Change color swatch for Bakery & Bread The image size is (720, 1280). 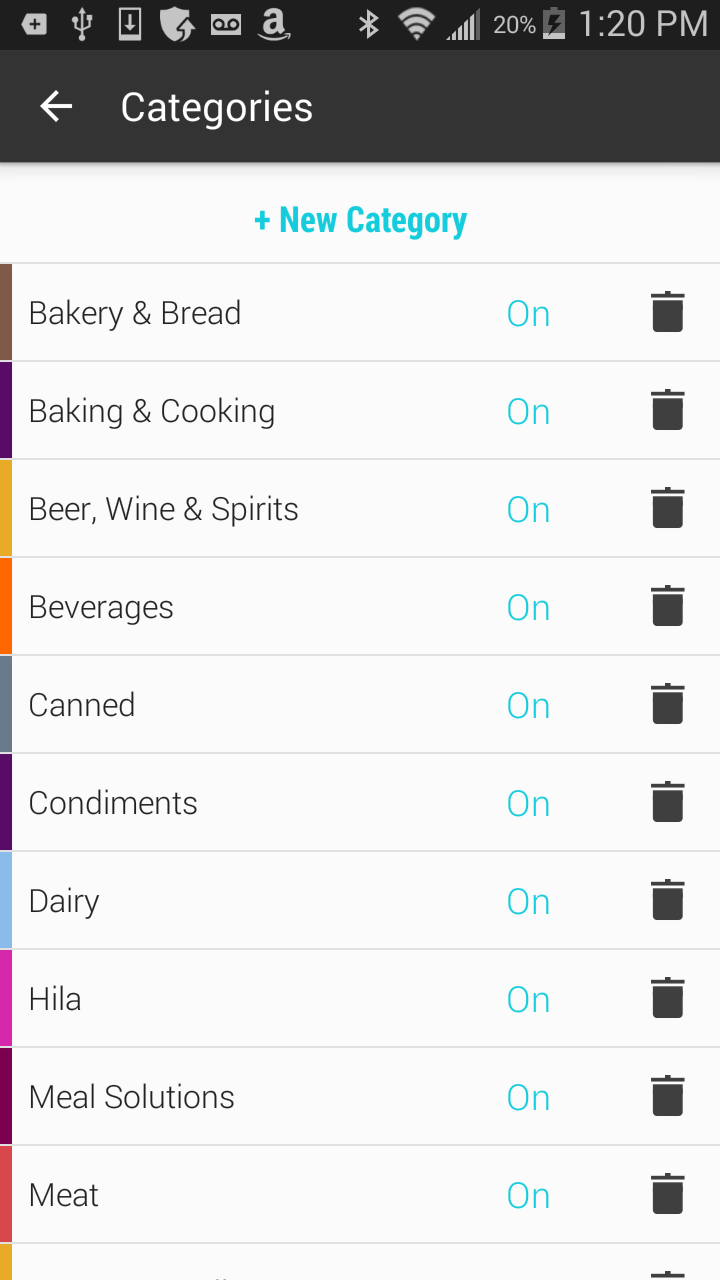[x=6, y=313]
